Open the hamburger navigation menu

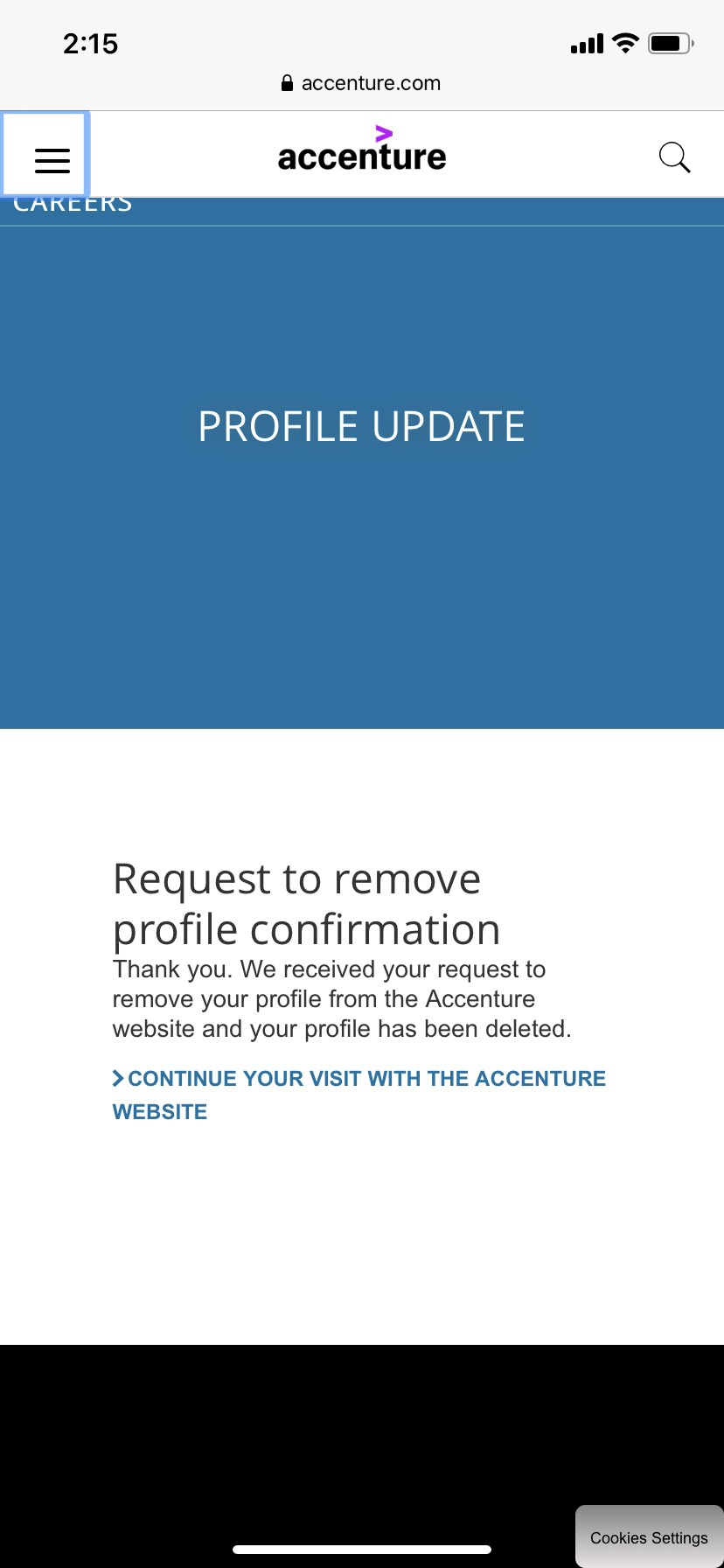tap(45, 155)
